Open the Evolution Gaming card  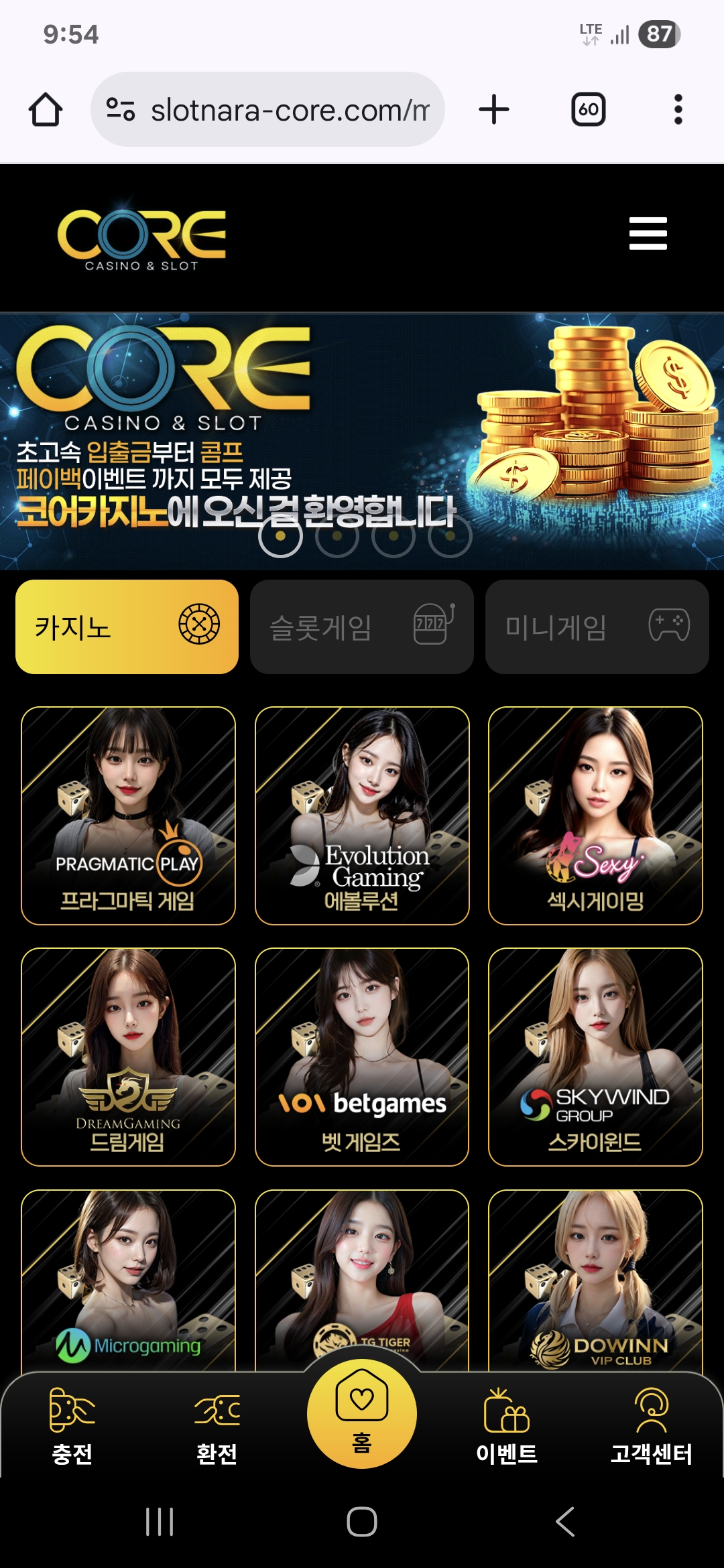(362, 815)
